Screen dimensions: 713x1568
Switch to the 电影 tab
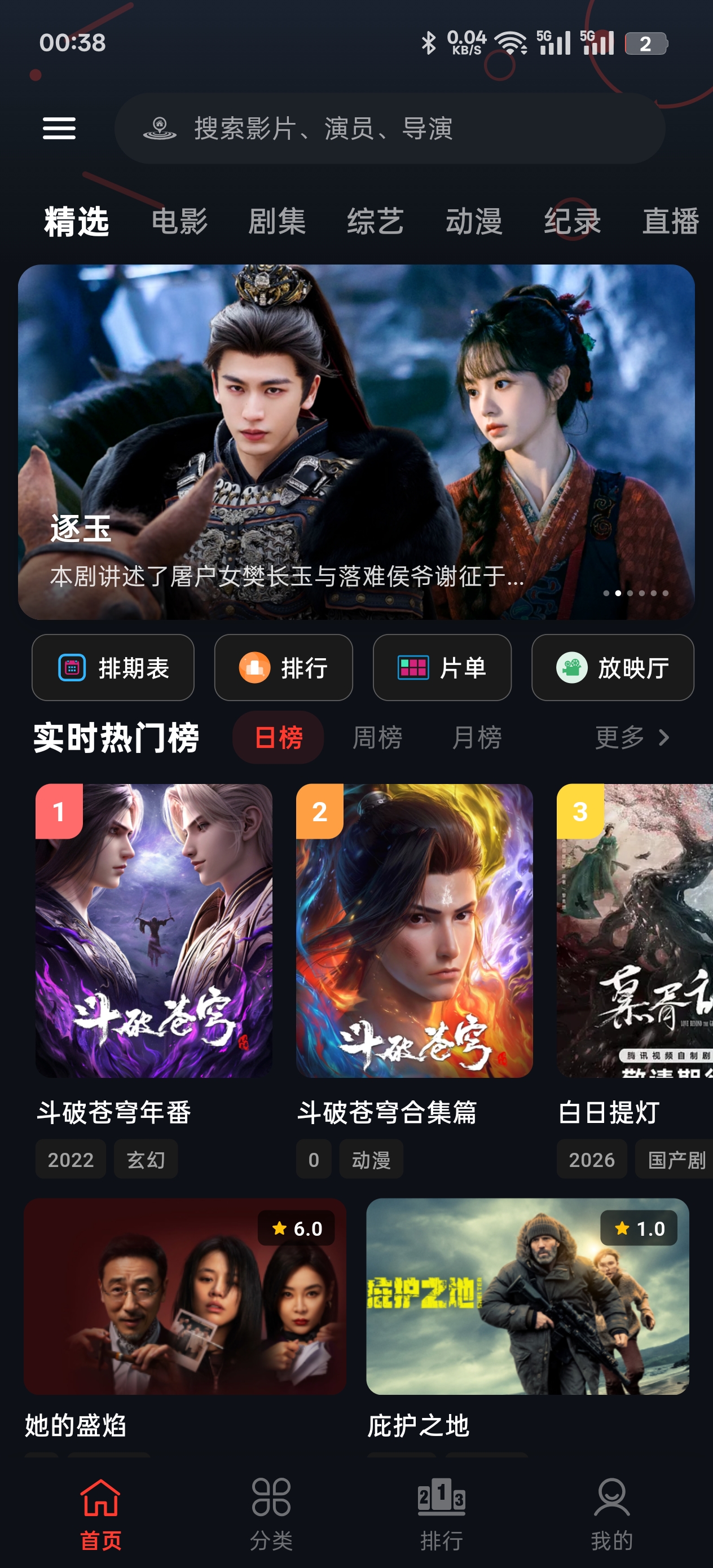181,222
